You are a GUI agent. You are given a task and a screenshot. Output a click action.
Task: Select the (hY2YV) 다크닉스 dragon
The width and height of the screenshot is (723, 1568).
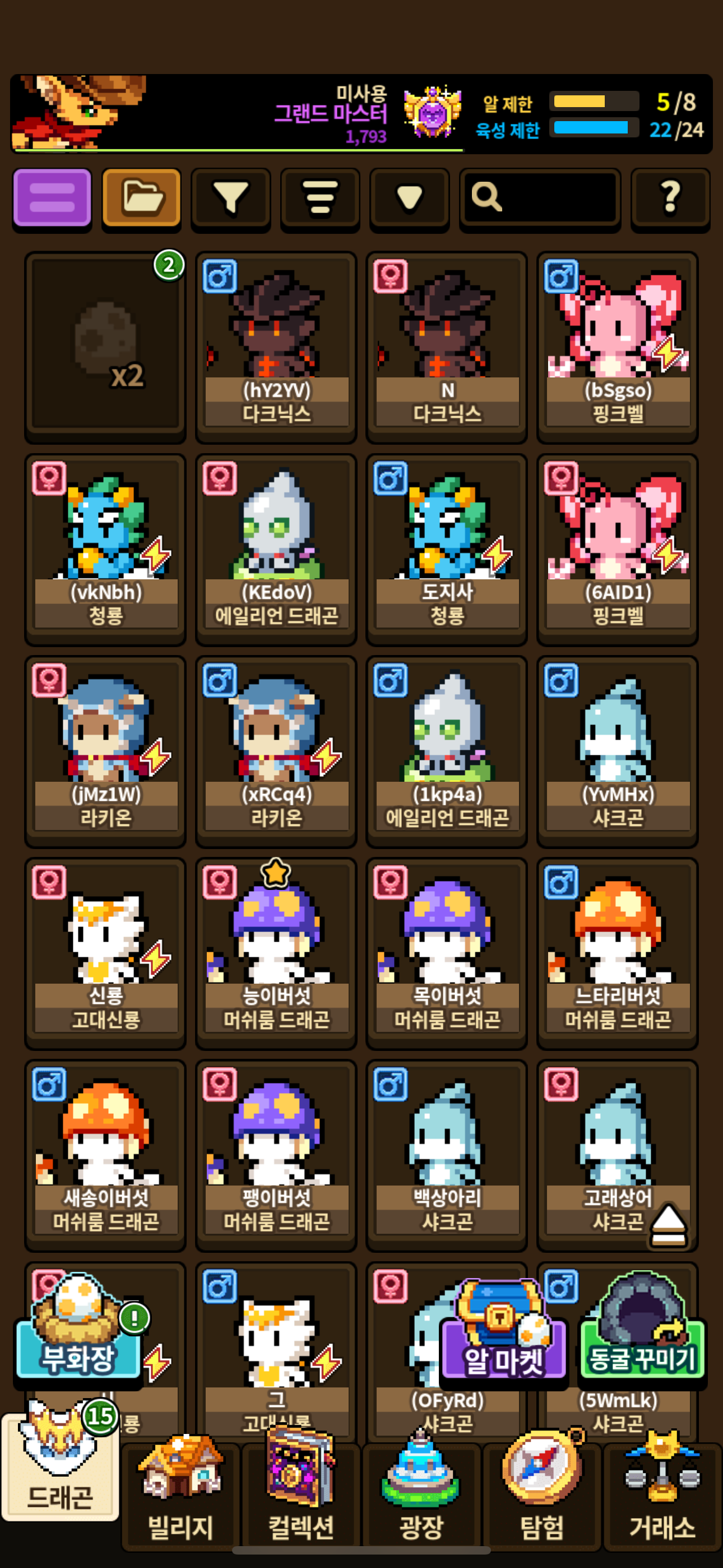[x=276, y=347]
